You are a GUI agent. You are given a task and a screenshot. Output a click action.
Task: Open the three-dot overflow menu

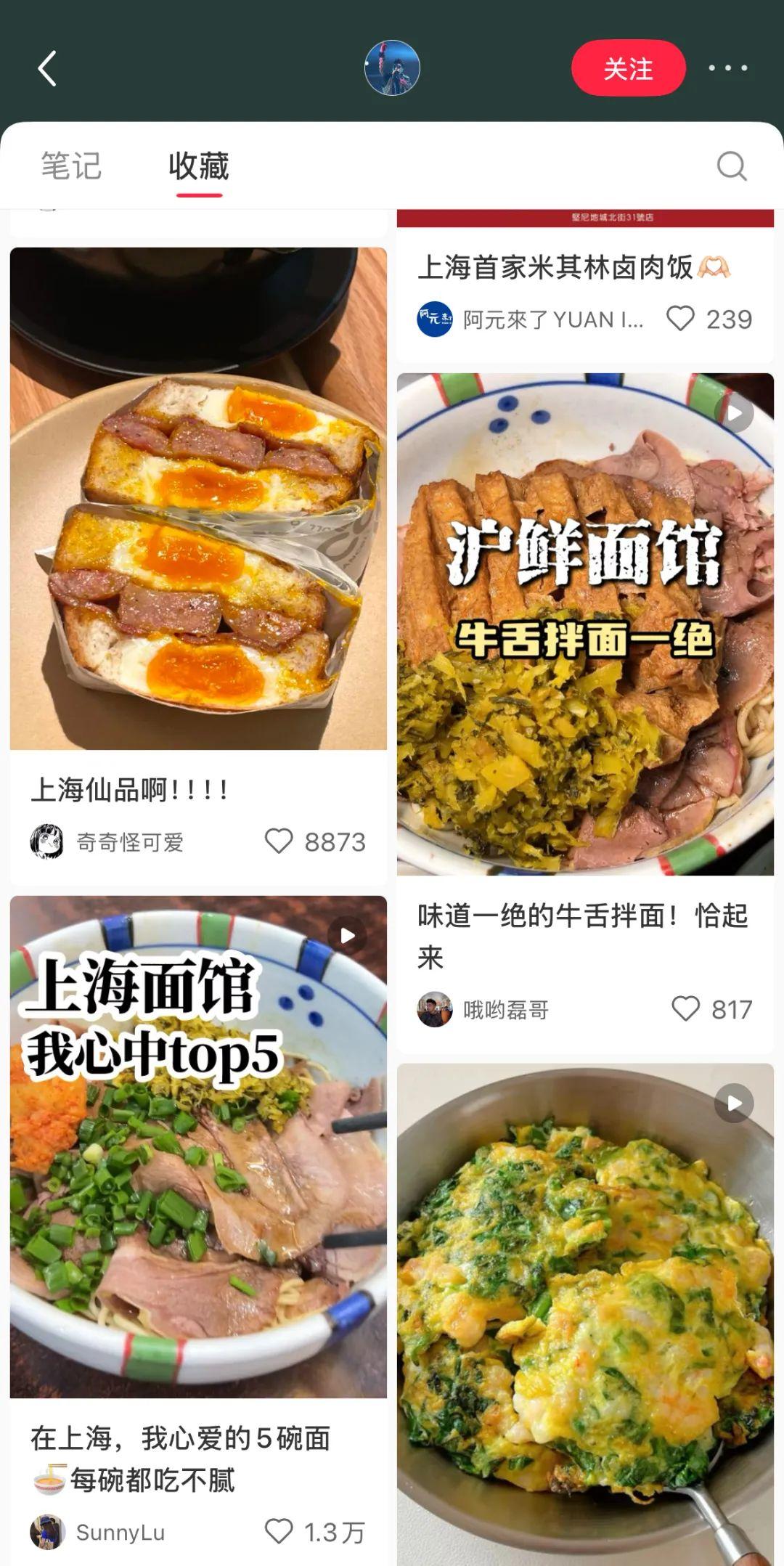[728, 68]
